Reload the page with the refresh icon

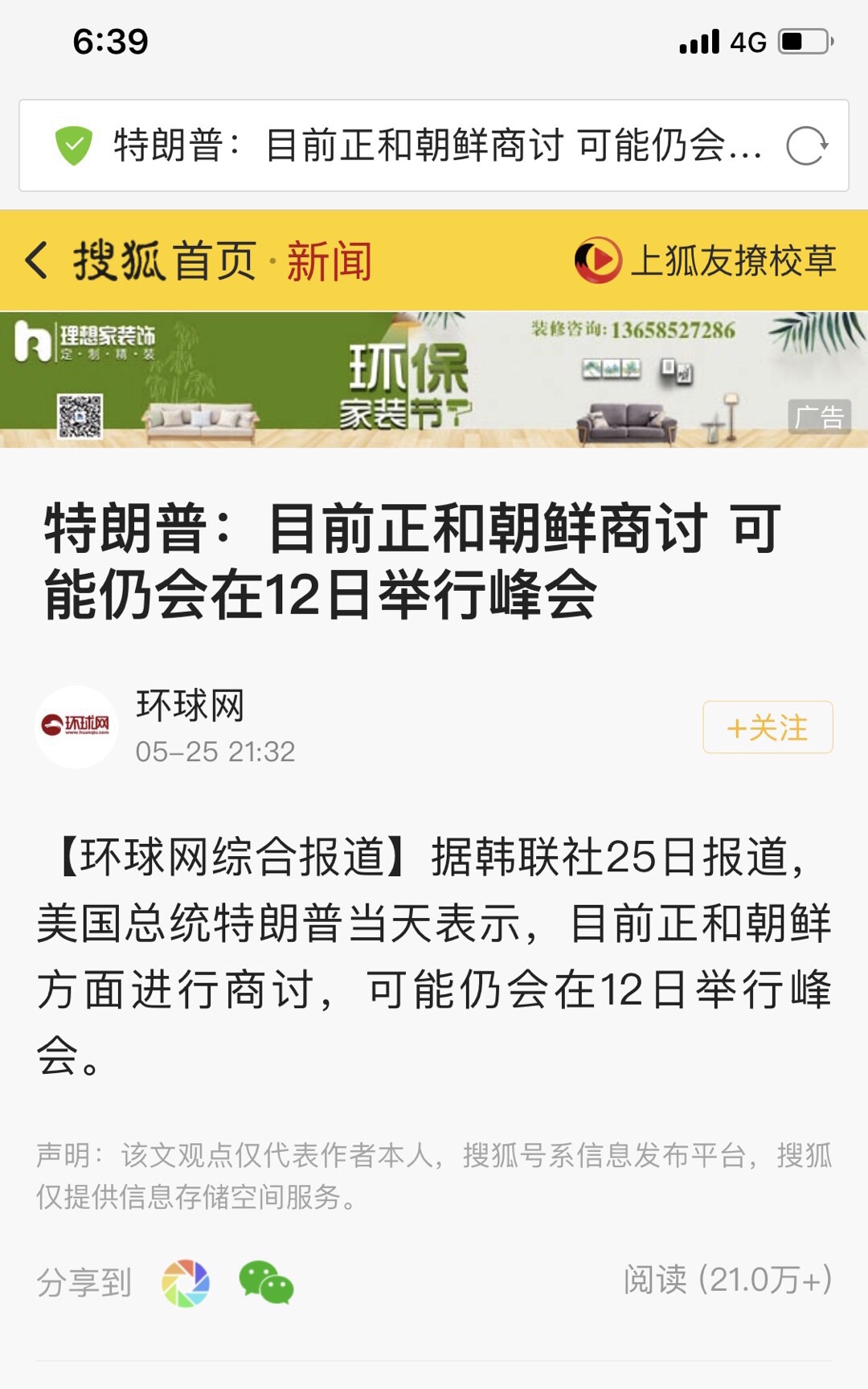806,146
